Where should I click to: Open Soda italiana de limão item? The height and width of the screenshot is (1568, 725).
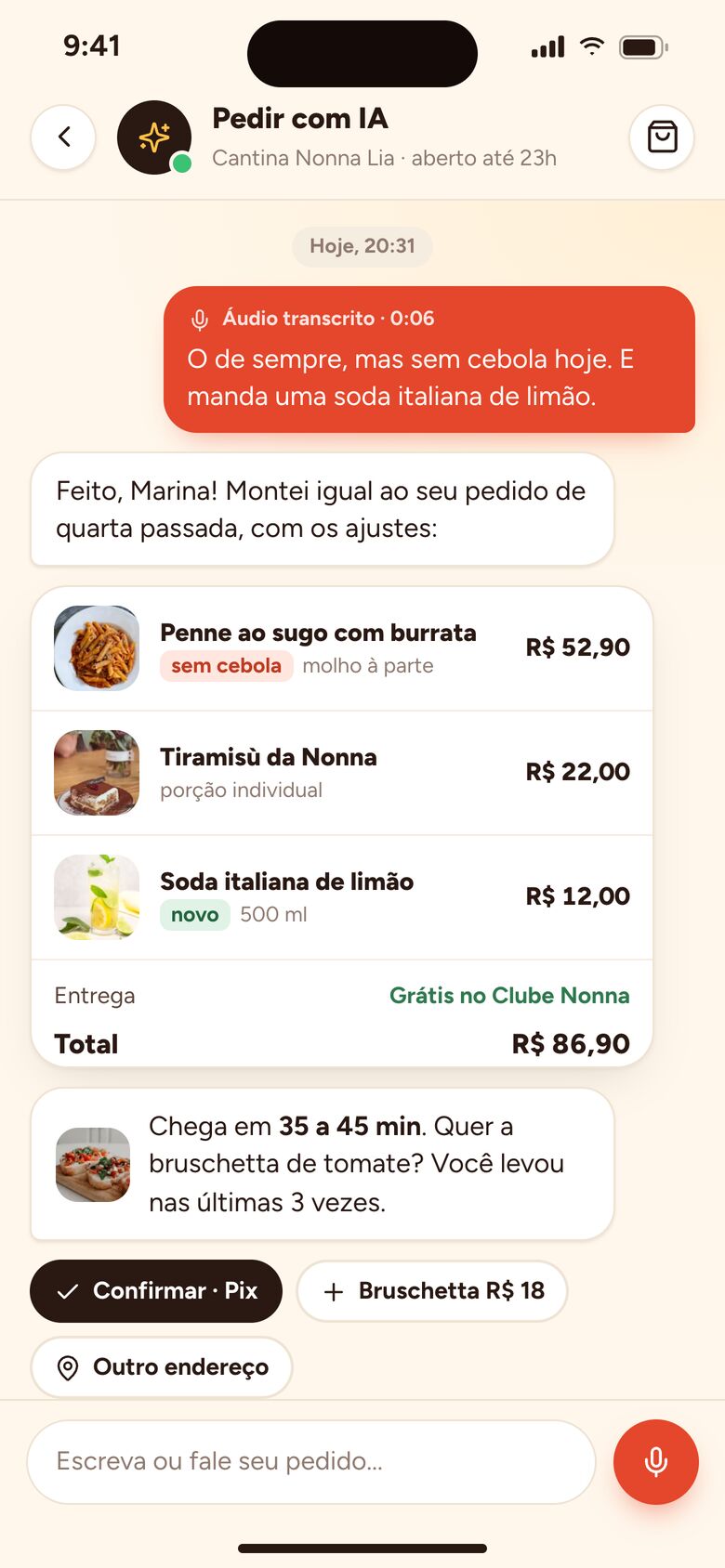click(x=342, y=897)
